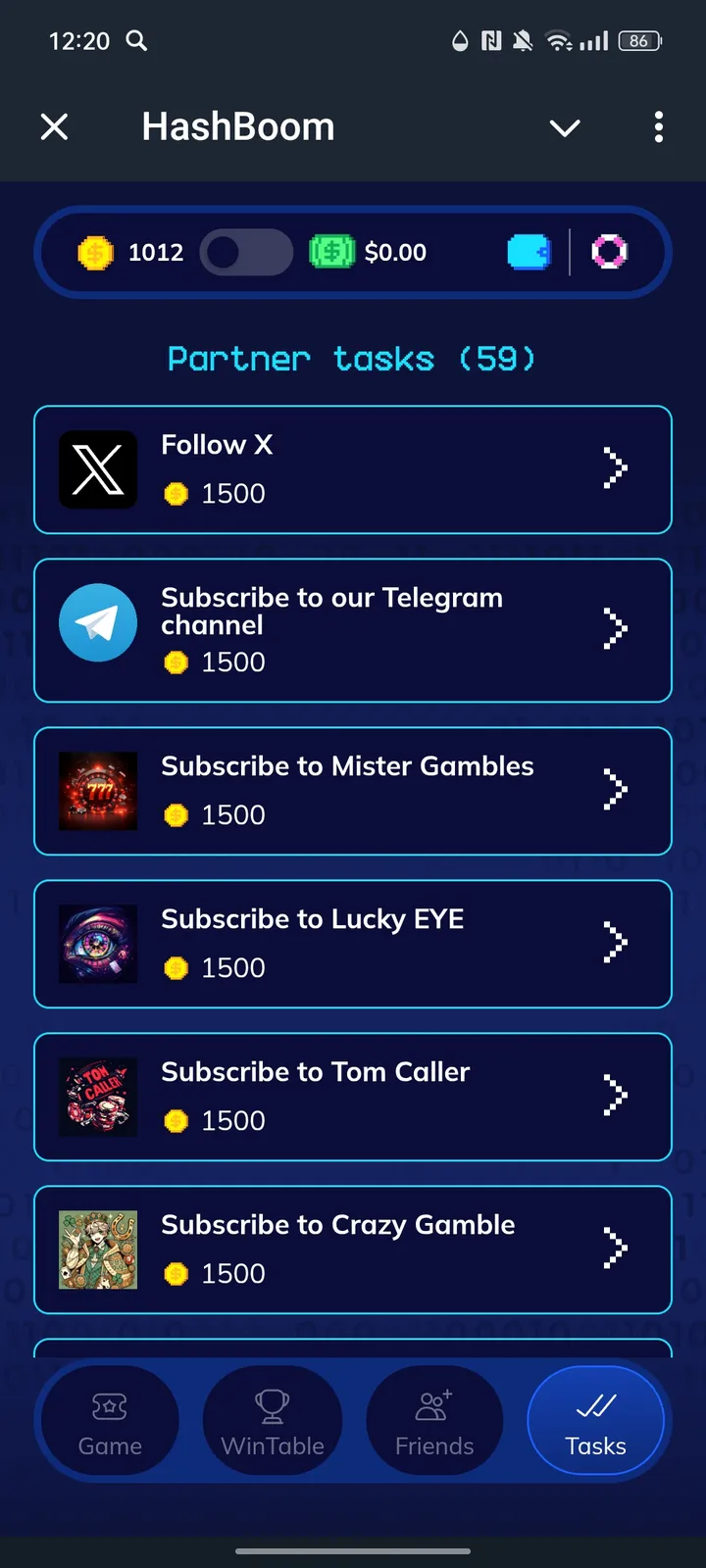Select the Tasks tab
The image size is (706, 1568).
[595, 1421]
